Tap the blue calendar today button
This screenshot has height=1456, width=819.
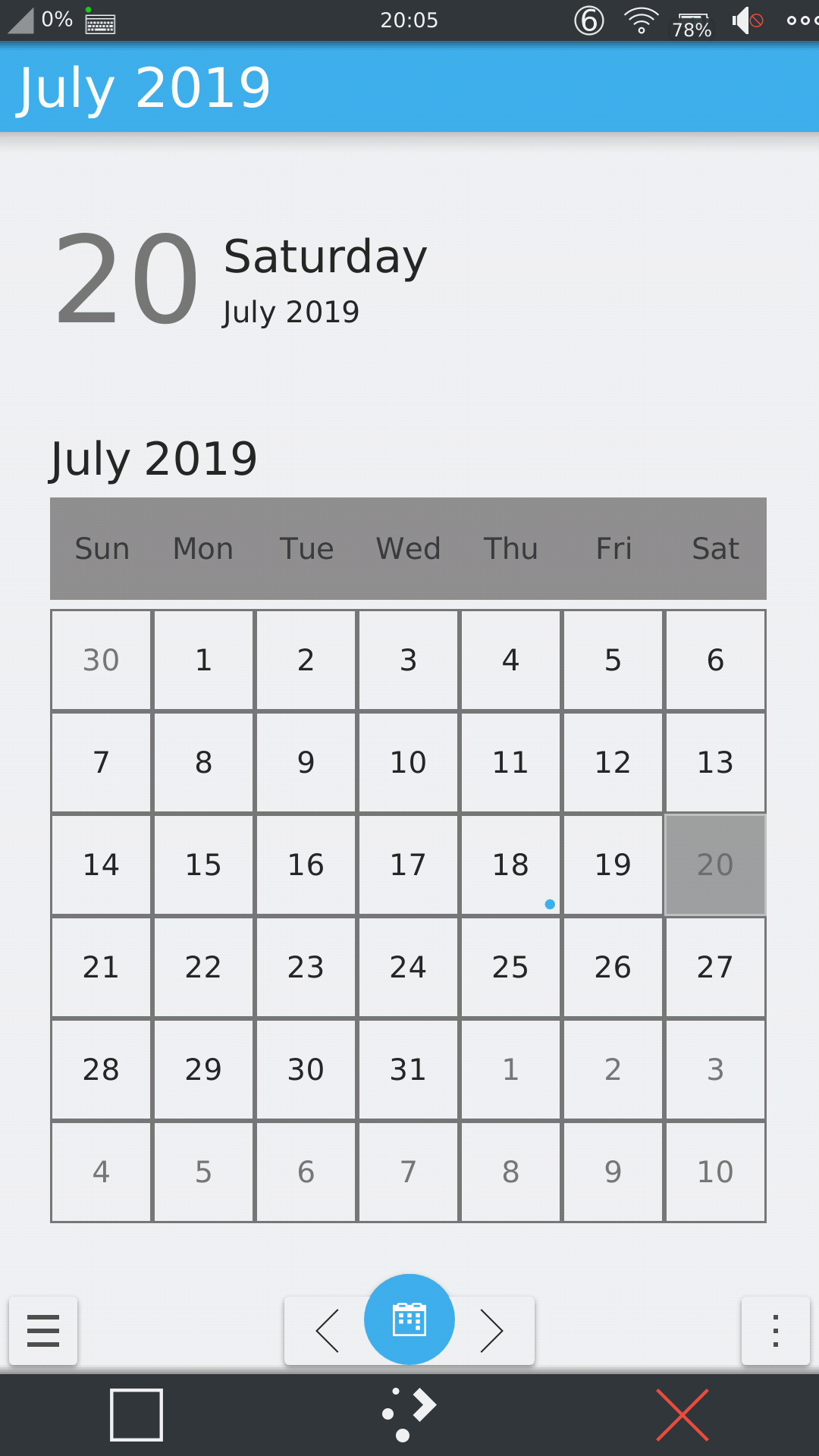point(409,1319)
